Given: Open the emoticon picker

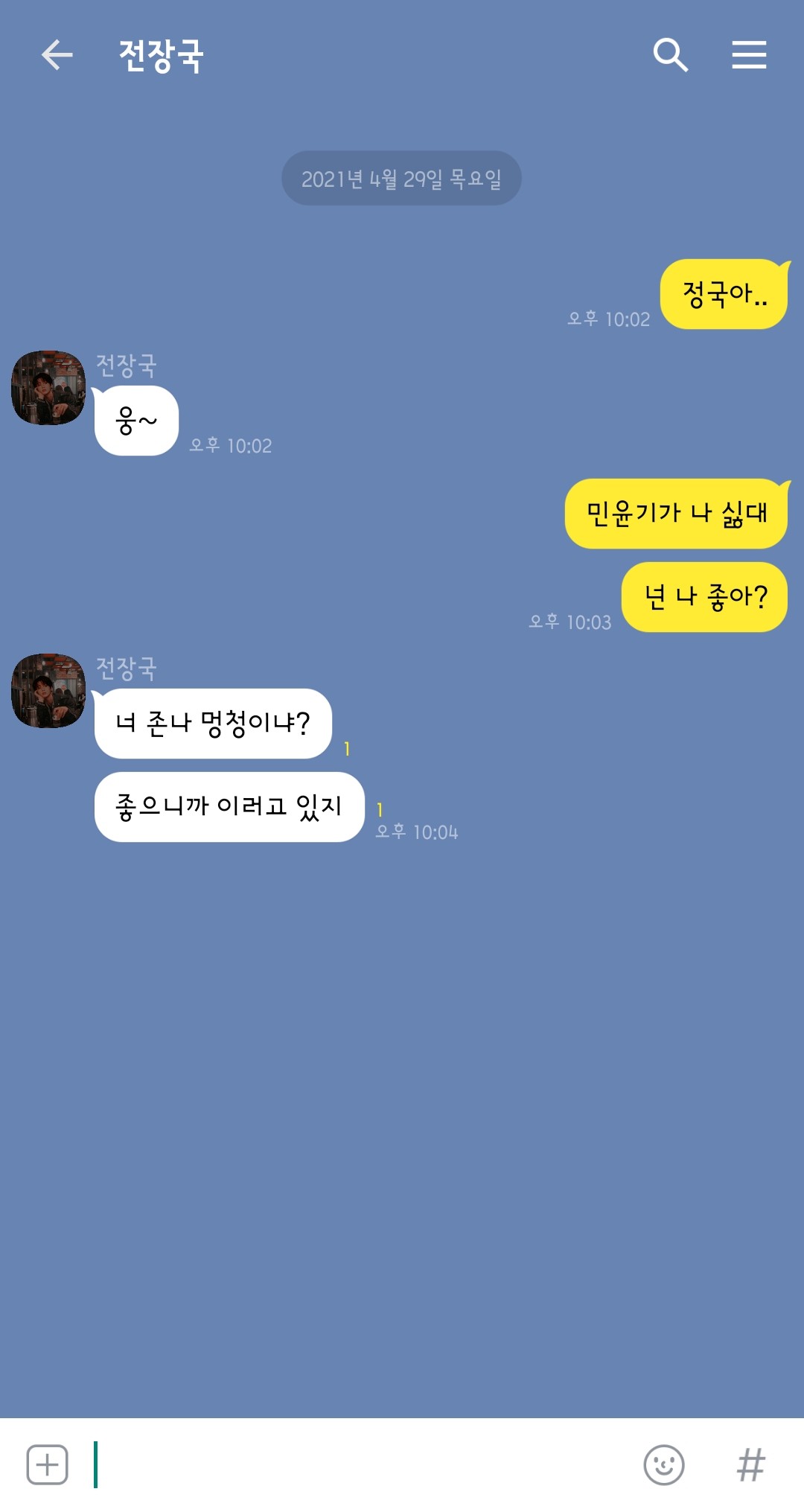Looking at the screenshot, I should click(x=663, y=1464).
